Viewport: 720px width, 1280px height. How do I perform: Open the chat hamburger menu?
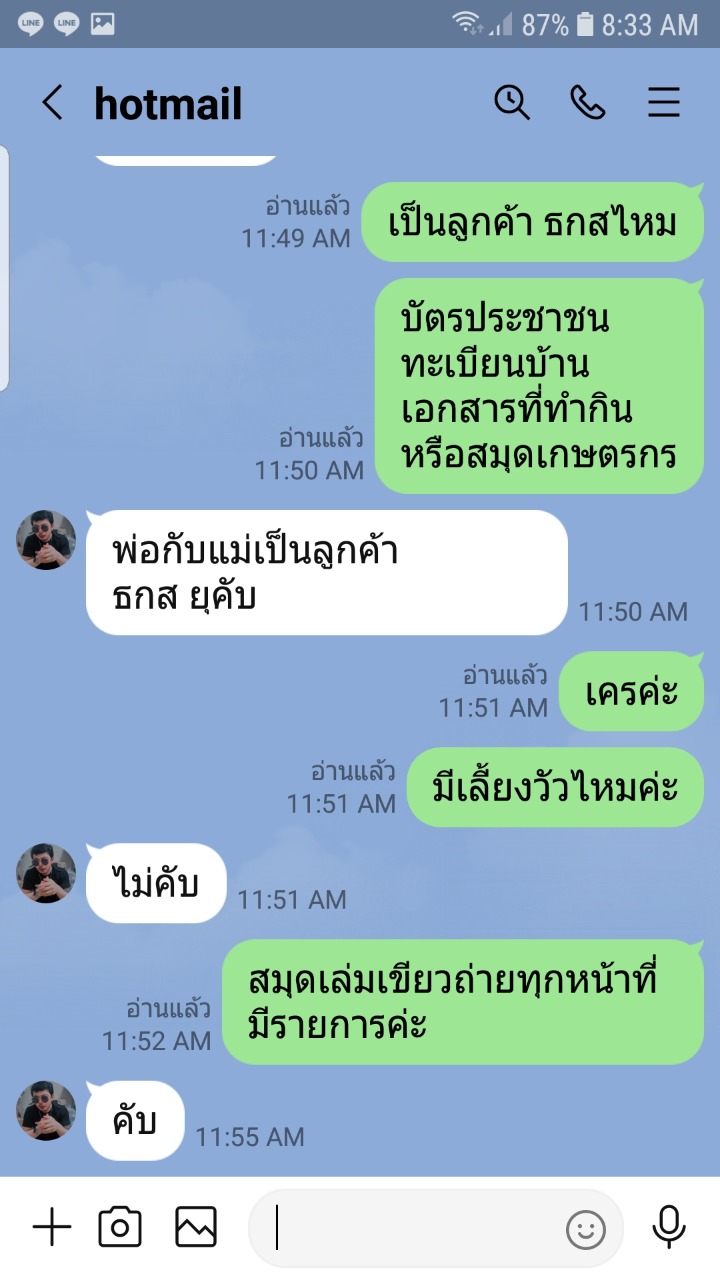tap(664, 103)
